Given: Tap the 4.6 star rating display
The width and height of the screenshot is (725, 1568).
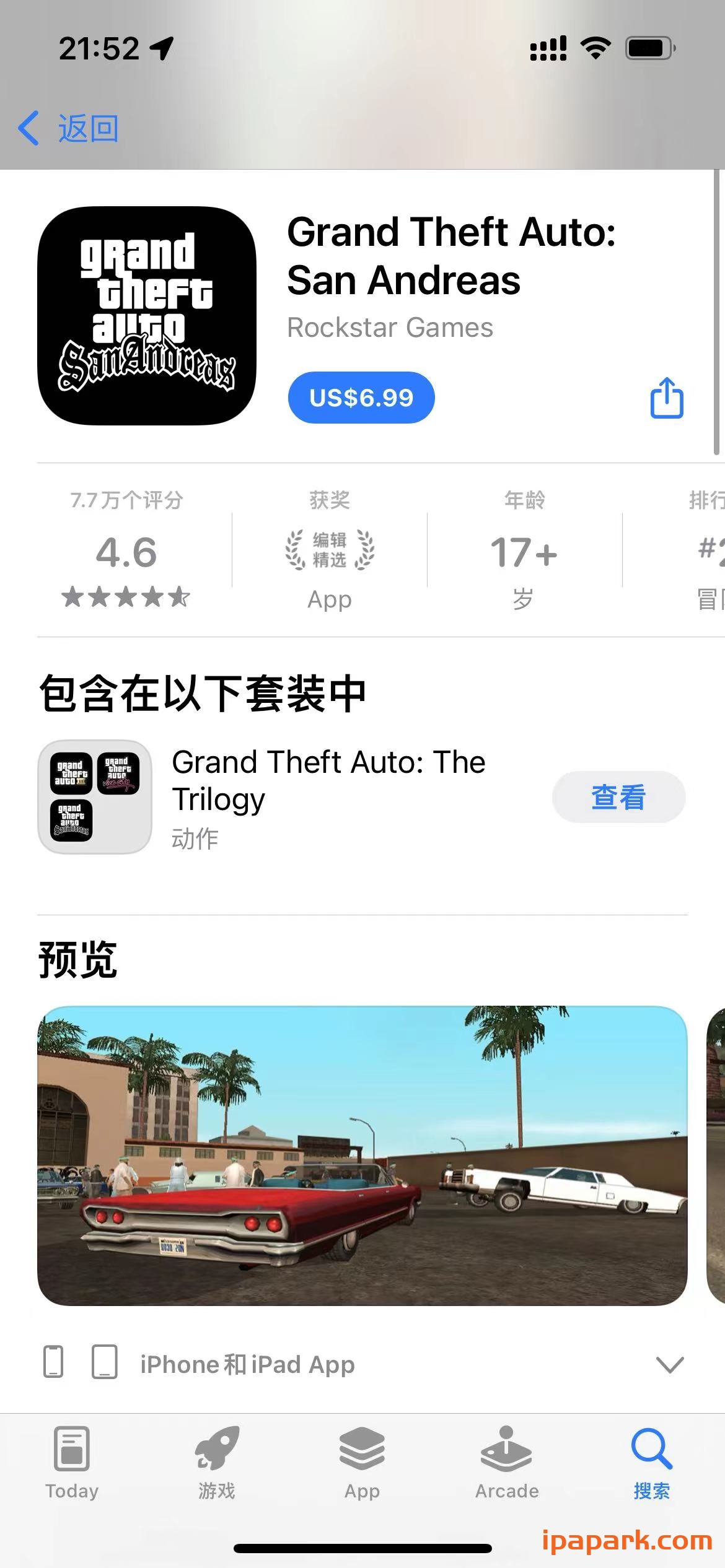Looking at the screenshot, I should pos(125,553).
